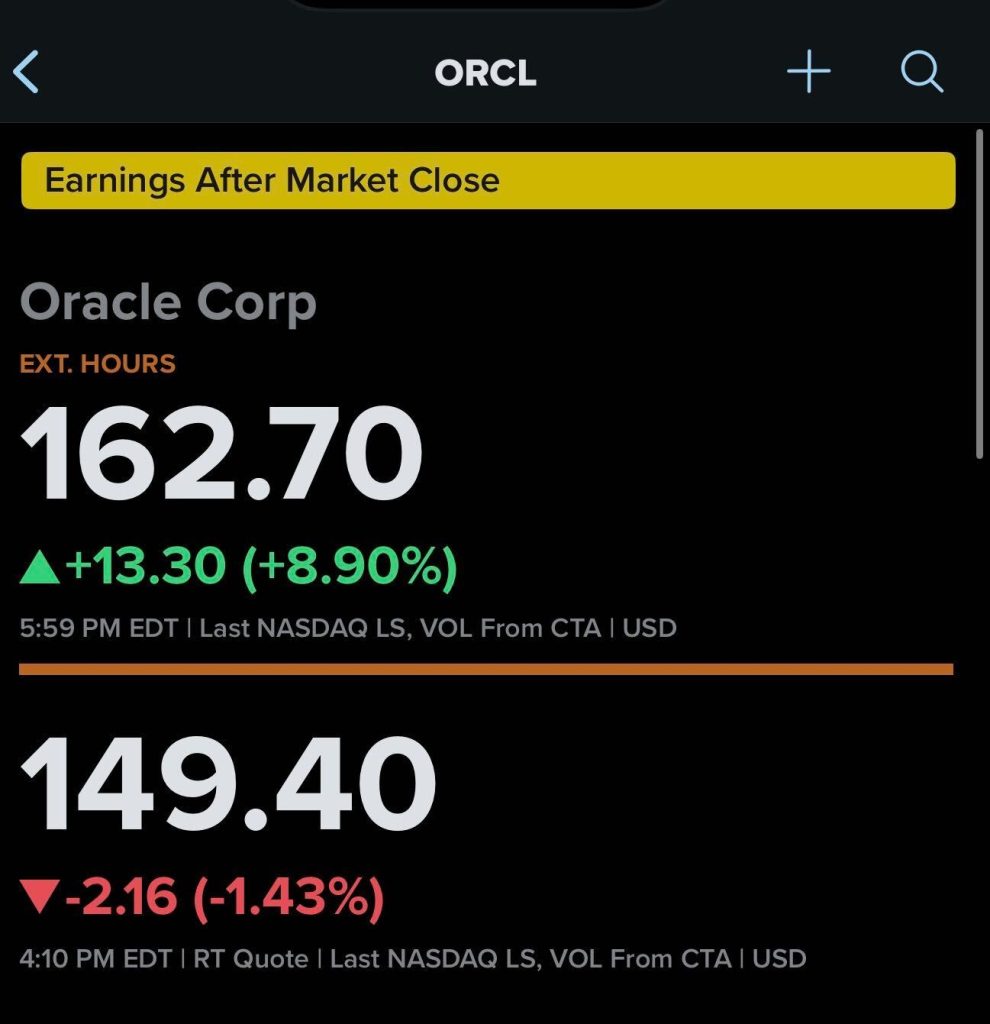Tap the 4:10 PM EDT RT Quote timestamp
Screen dimensions: 990x1024
click(97, 958)
